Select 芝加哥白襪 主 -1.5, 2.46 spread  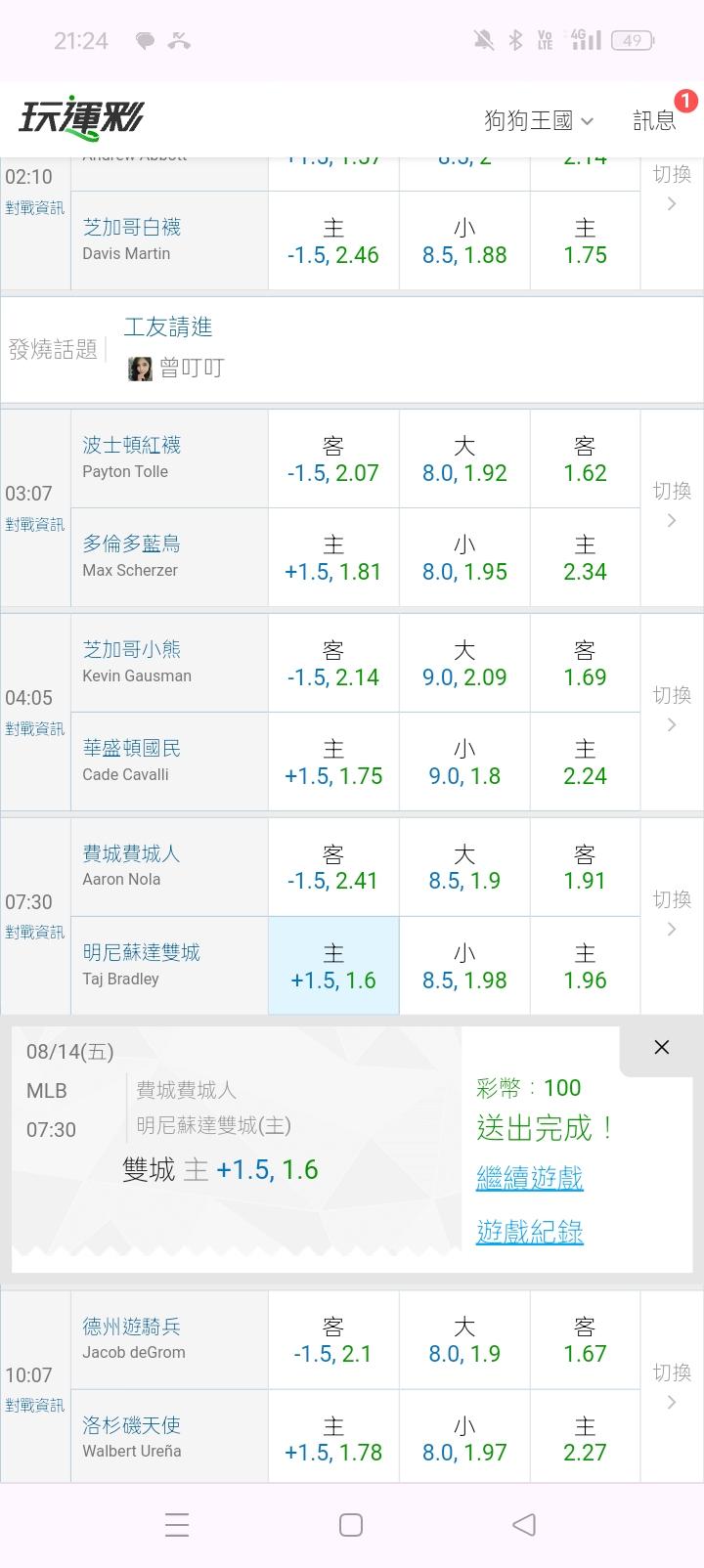click(333, 240)
